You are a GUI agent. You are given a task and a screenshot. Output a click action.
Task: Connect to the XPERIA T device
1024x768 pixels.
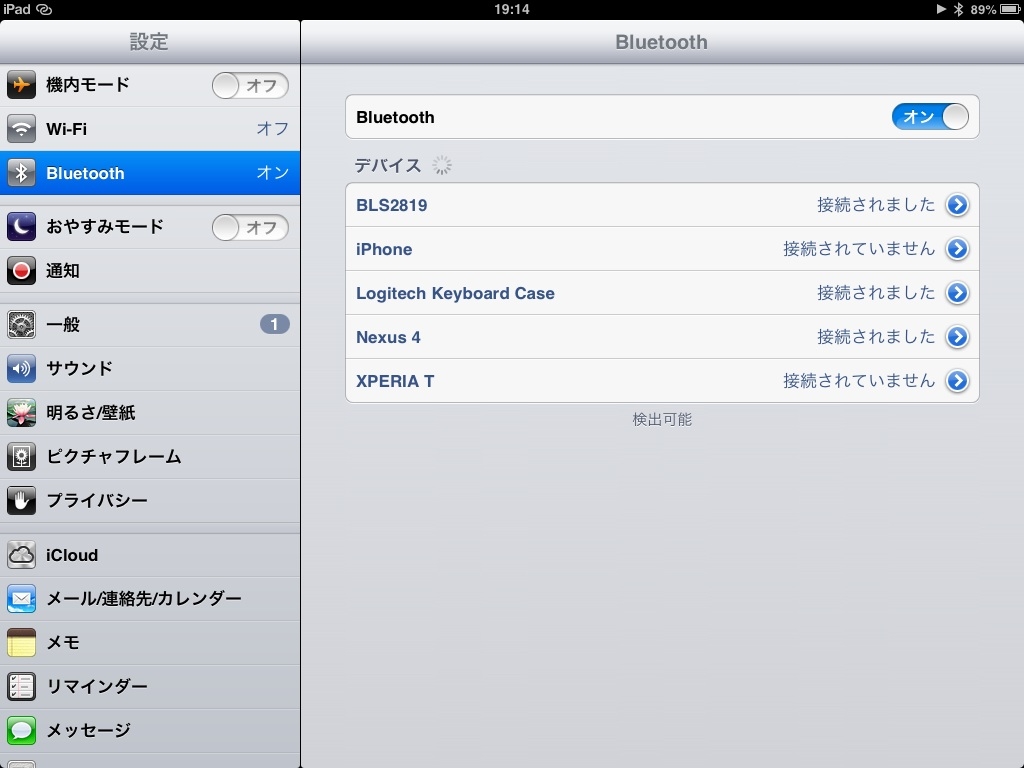click(600, 381)
